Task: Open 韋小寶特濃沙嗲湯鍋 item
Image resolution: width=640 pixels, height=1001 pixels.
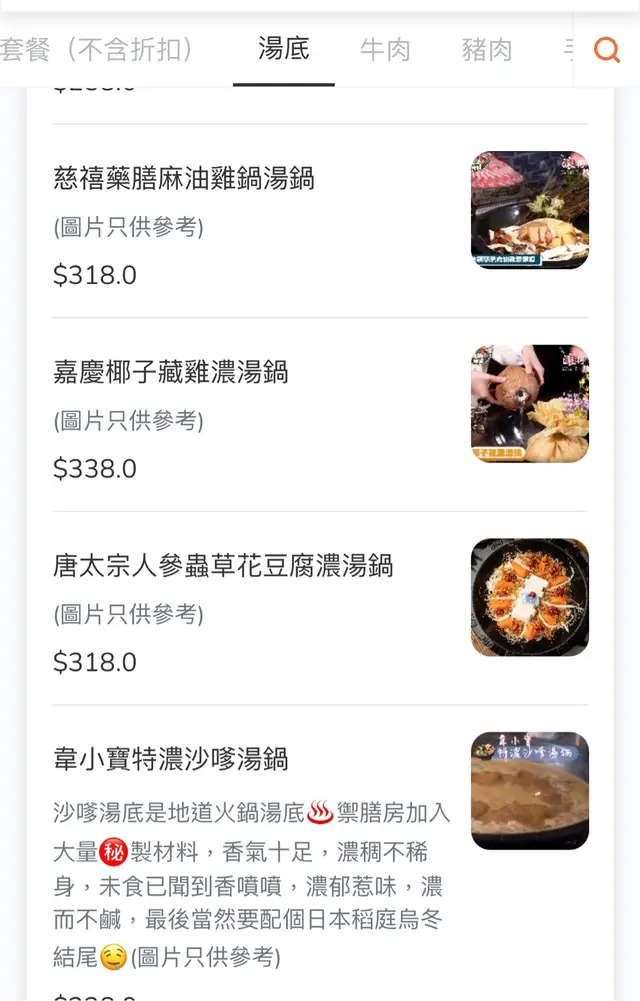Action: [x=171, y=760]
